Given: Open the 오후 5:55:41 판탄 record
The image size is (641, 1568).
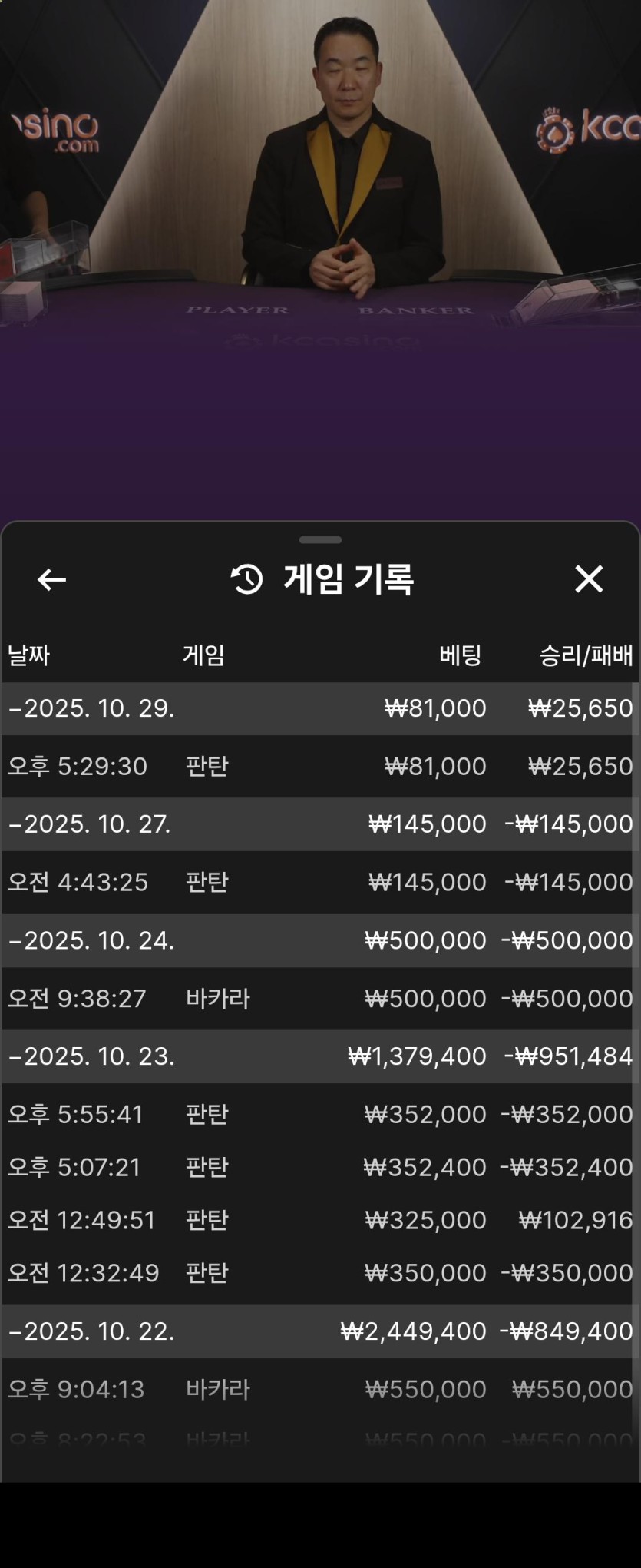Looking at the screenshot, I should 319,1115.
